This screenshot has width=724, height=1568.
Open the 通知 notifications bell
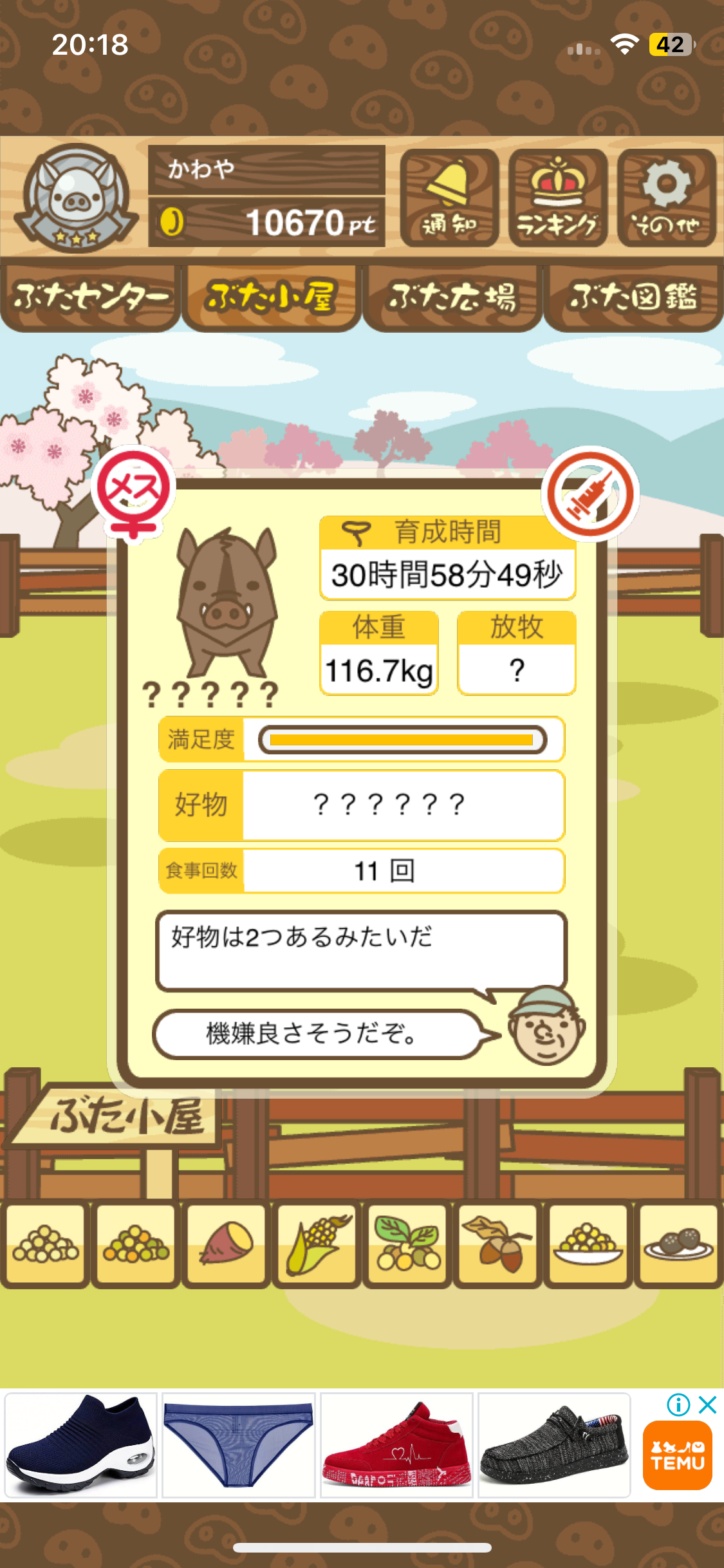(x=449, y=198)
